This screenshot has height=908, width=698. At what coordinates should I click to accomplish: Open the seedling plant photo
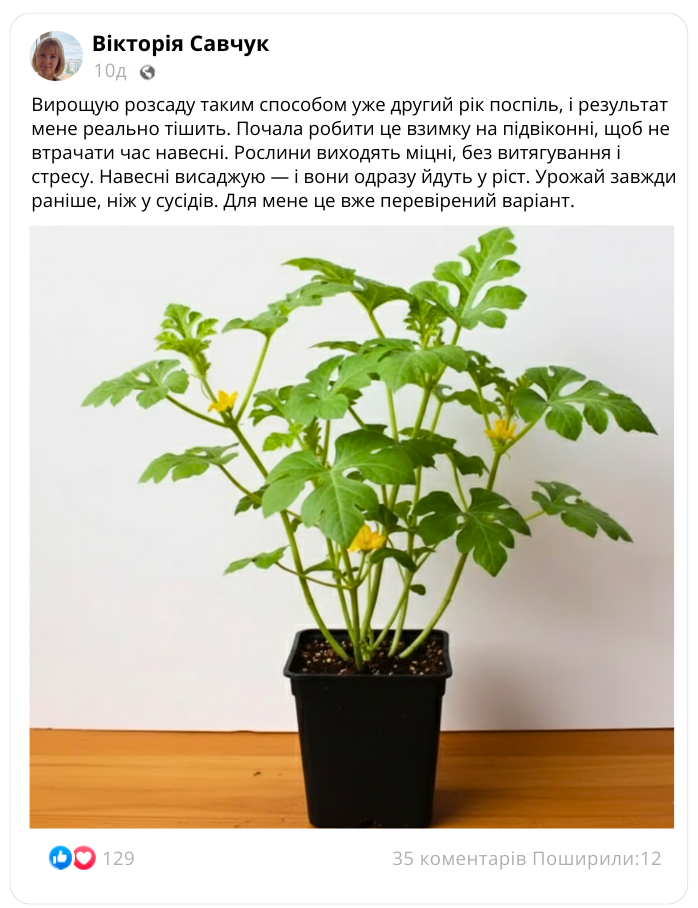[x=351, y=527]
